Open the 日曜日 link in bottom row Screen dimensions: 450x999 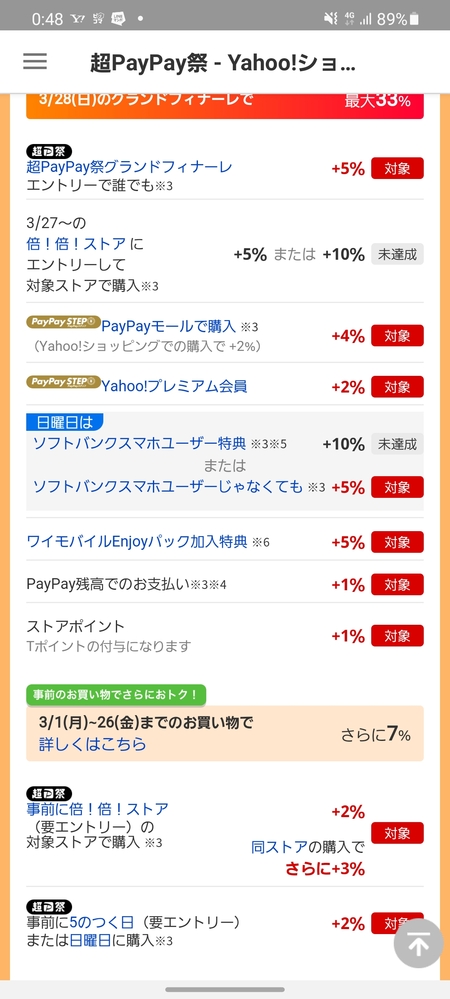[x=90, y=940]
